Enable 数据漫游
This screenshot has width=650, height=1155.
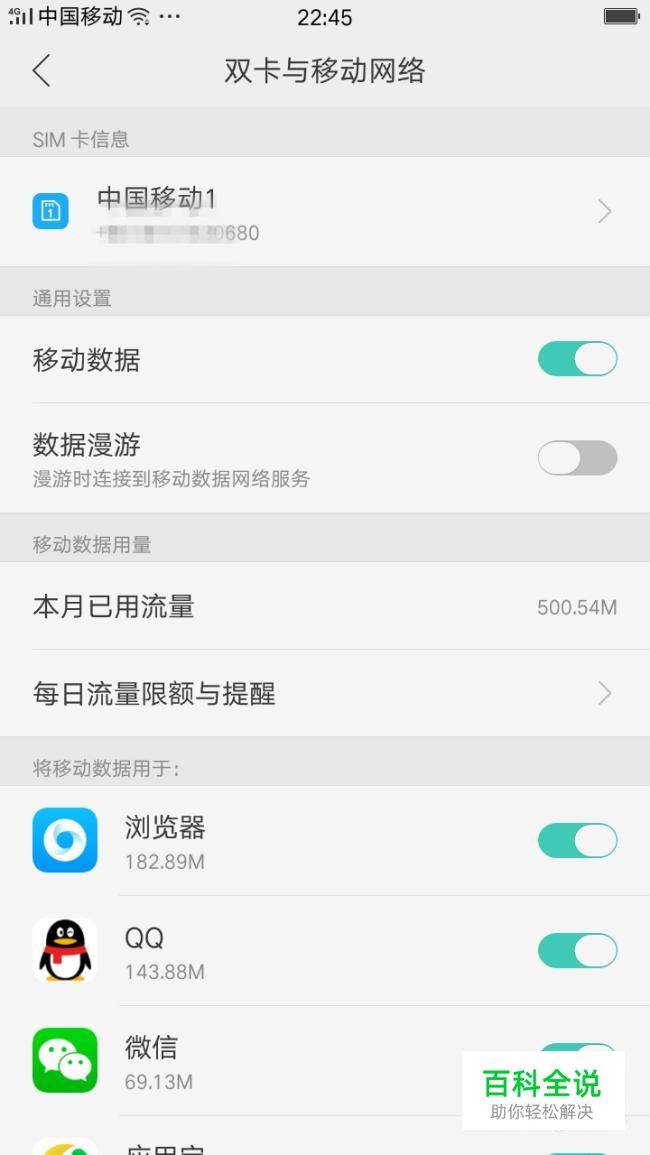click(x=577, y=457)
